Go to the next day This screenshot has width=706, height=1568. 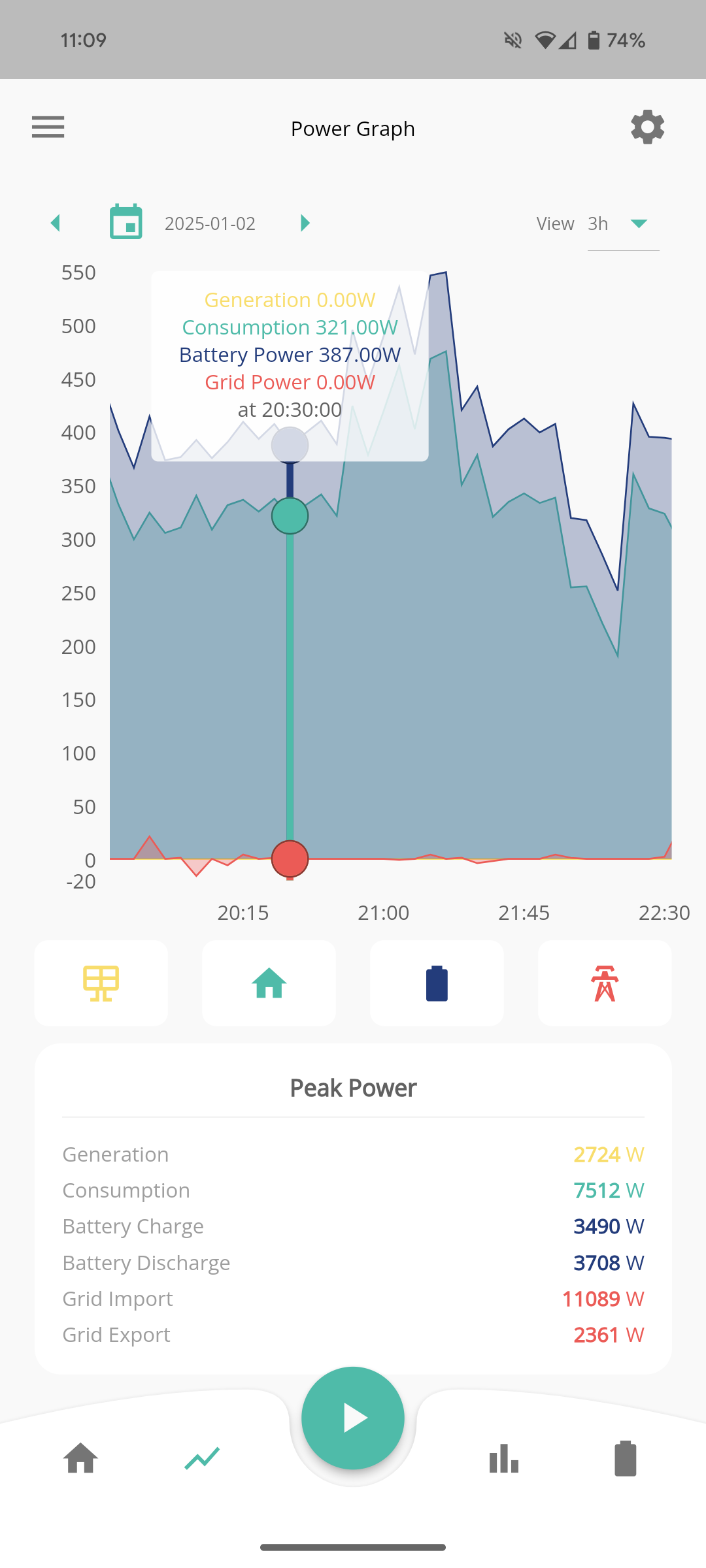click(305, 223)
